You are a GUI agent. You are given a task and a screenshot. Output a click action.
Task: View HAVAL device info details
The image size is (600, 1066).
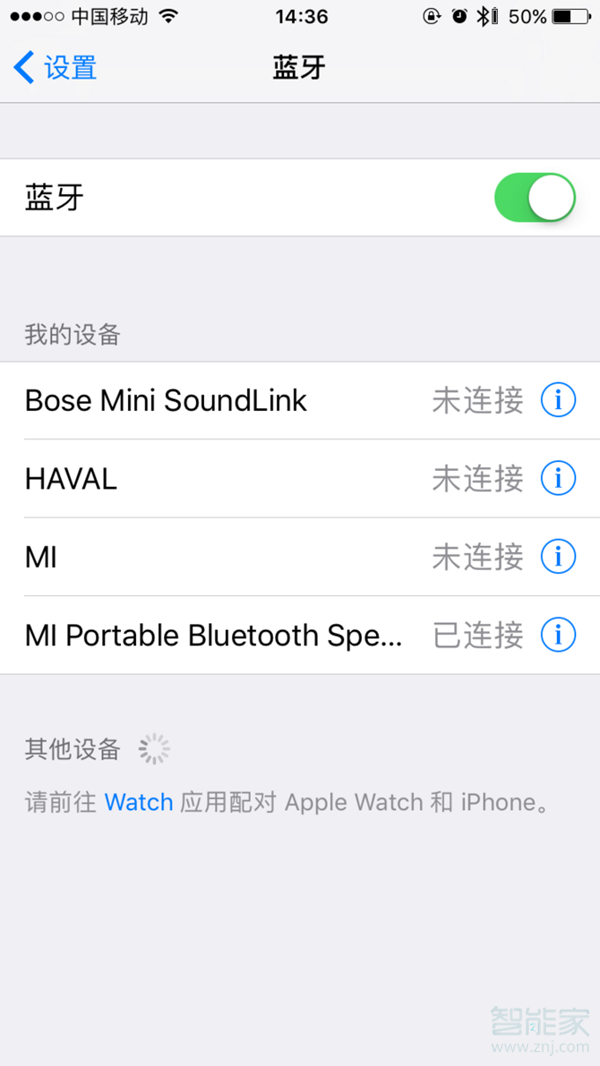[x=558, y=479]
